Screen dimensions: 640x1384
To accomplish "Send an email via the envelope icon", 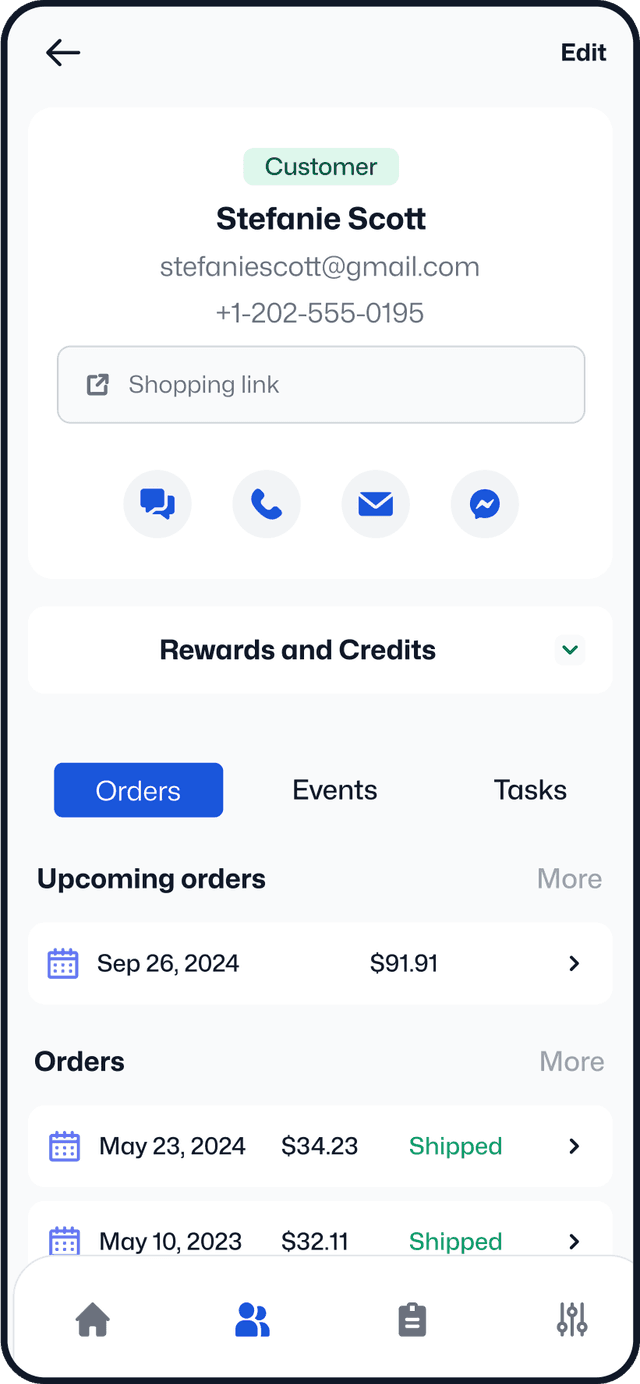I will pyautogui.click(x=375, y=504).
